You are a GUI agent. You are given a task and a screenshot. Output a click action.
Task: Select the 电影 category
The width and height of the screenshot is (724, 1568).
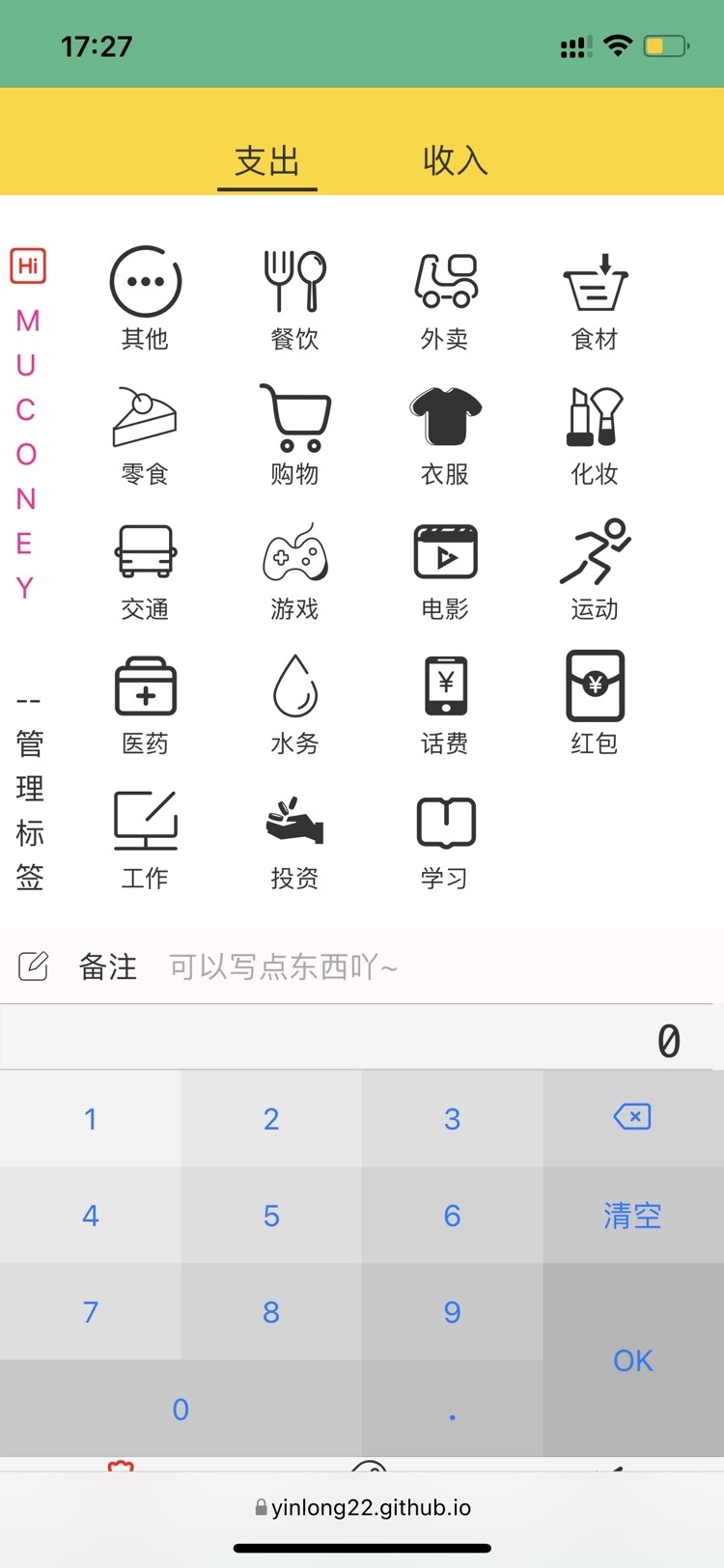coord(444,570)
